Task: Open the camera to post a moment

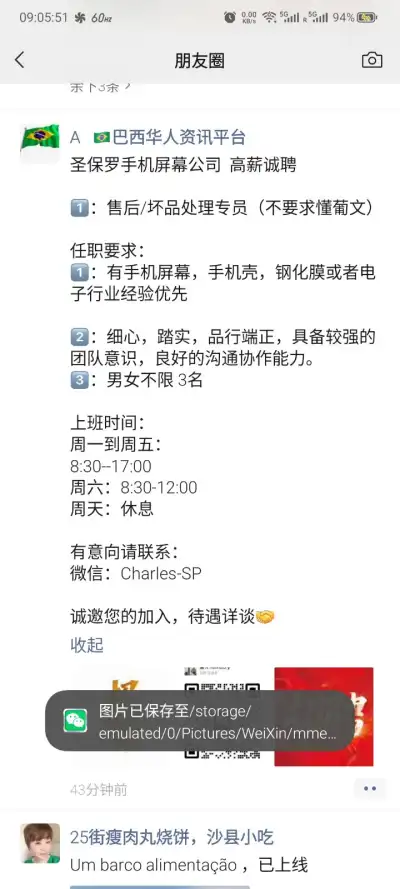Action: point(372,60)
